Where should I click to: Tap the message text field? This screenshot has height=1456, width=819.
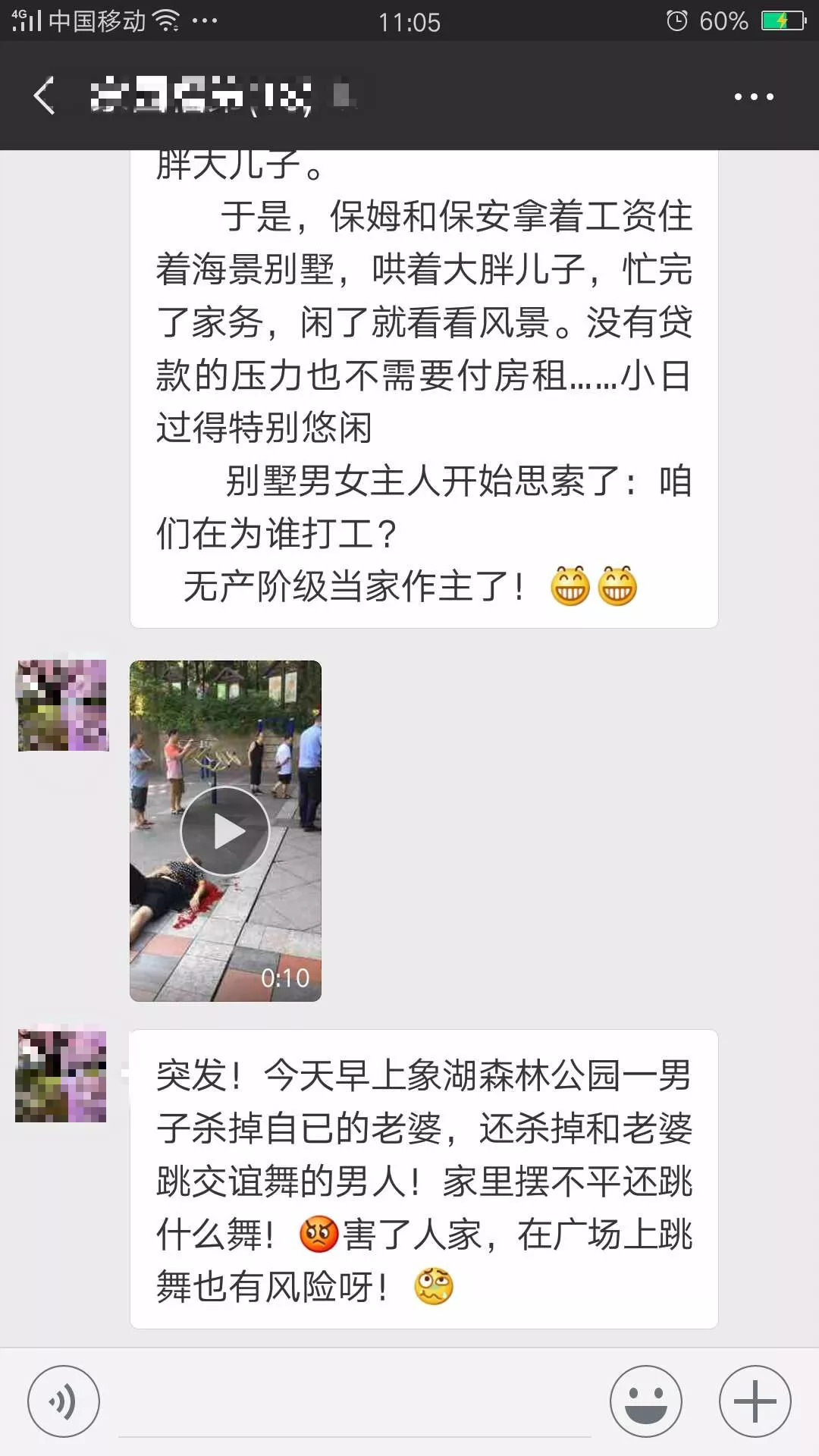click(355, 1403)
